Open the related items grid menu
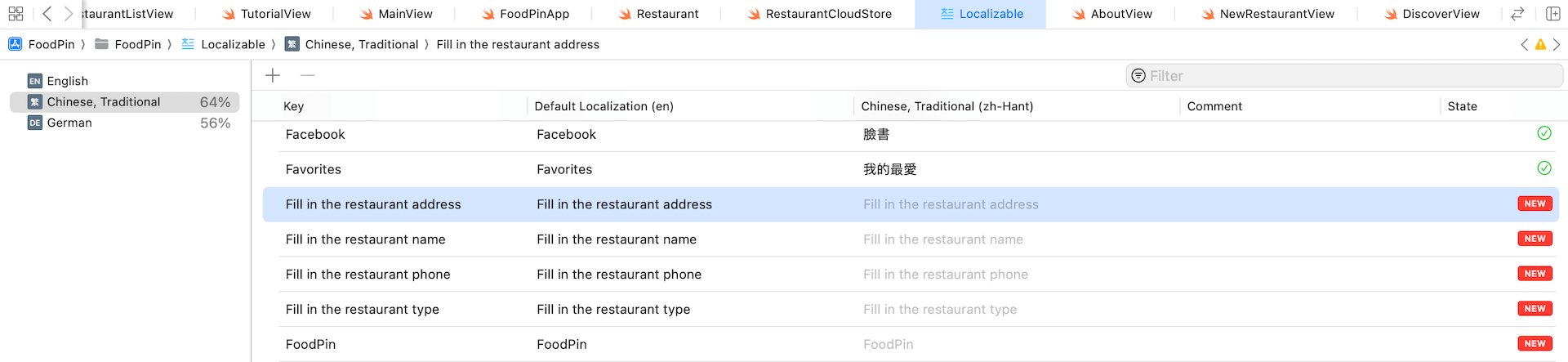 pos(16,14)
